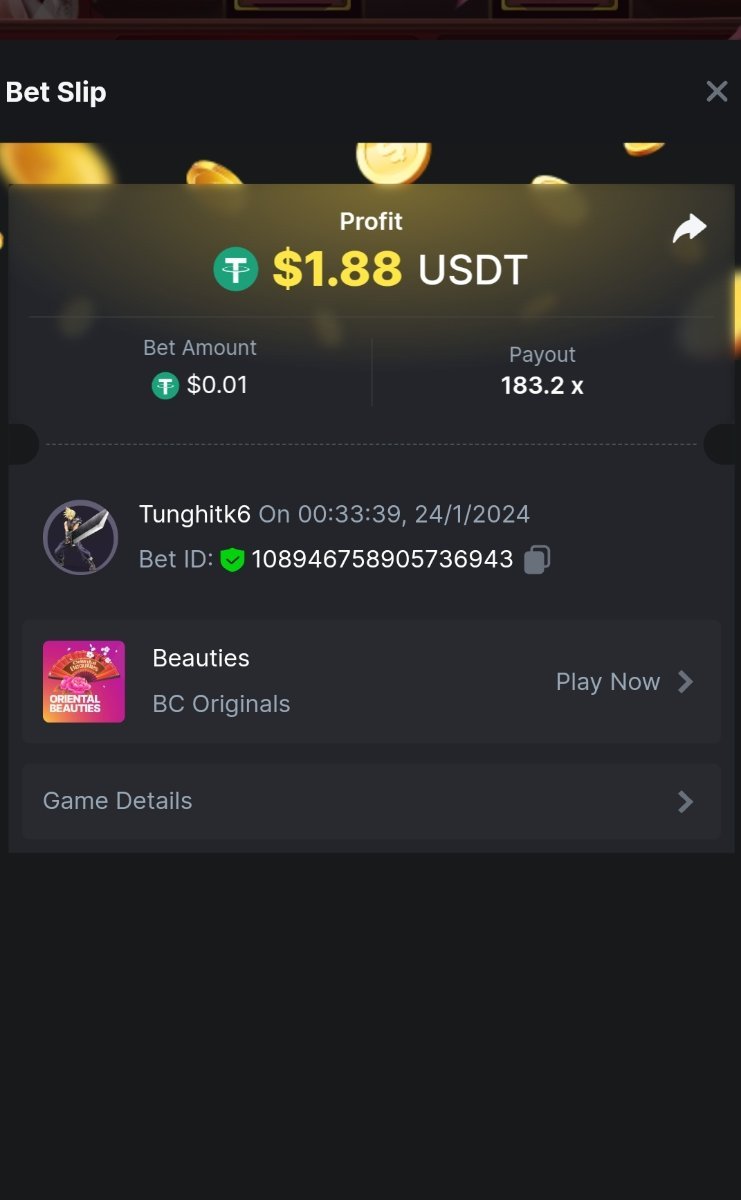Expand the Game Details row
Screen dimensions: 741x1200
tap(371, 801)
